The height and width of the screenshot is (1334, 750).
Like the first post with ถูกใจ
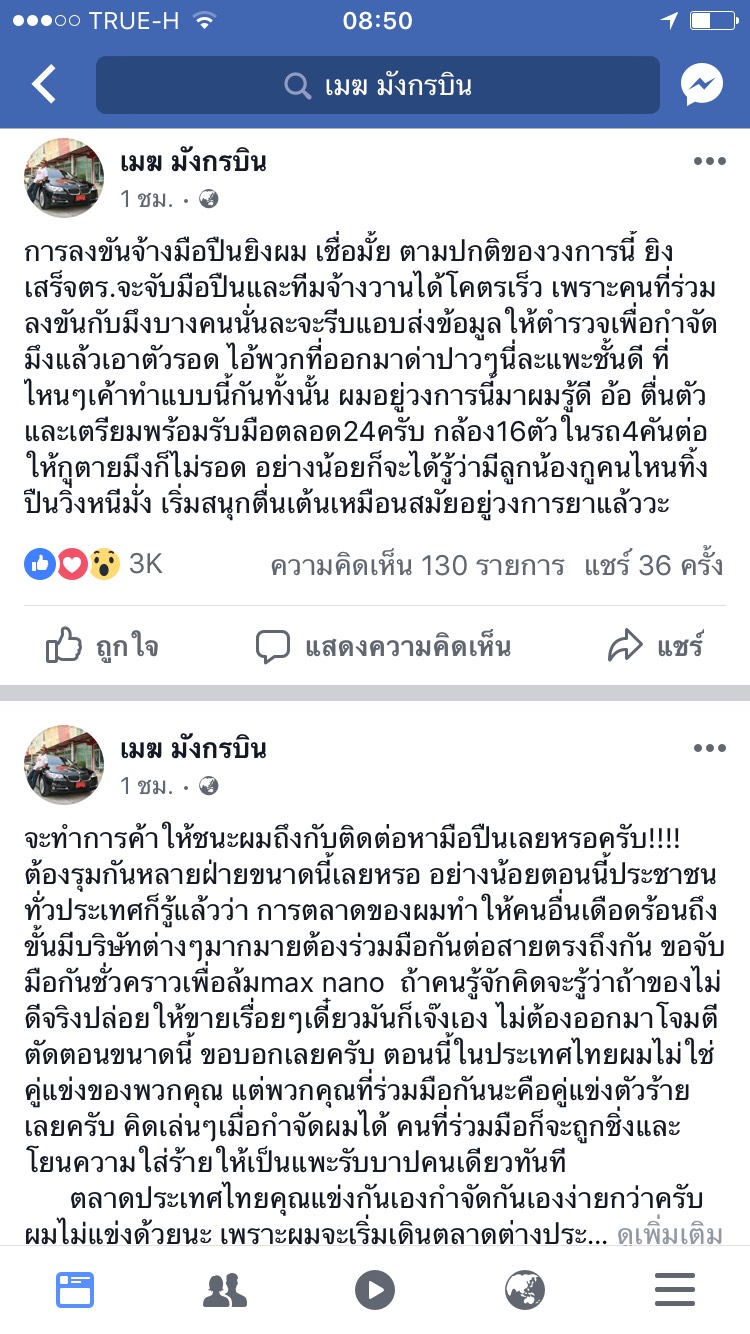pos(102,647)
